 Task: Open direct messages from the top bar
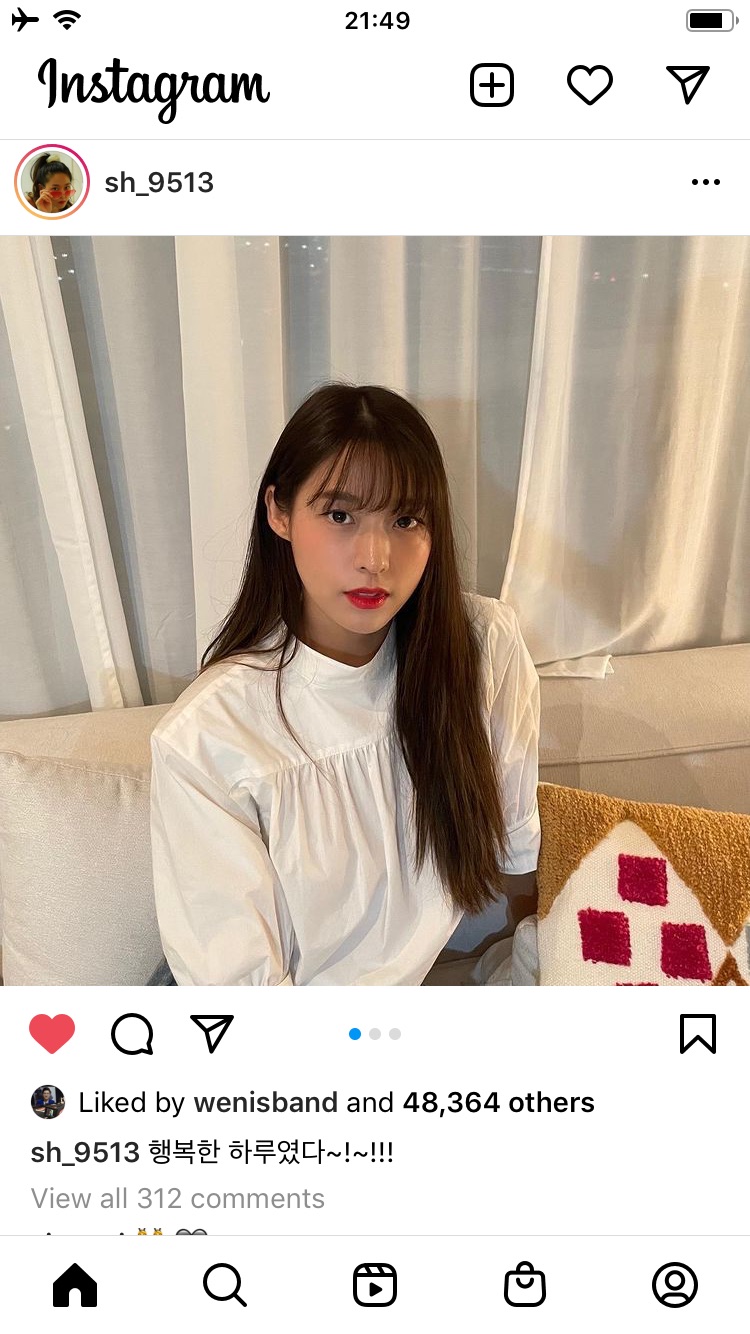click(688, 86)
